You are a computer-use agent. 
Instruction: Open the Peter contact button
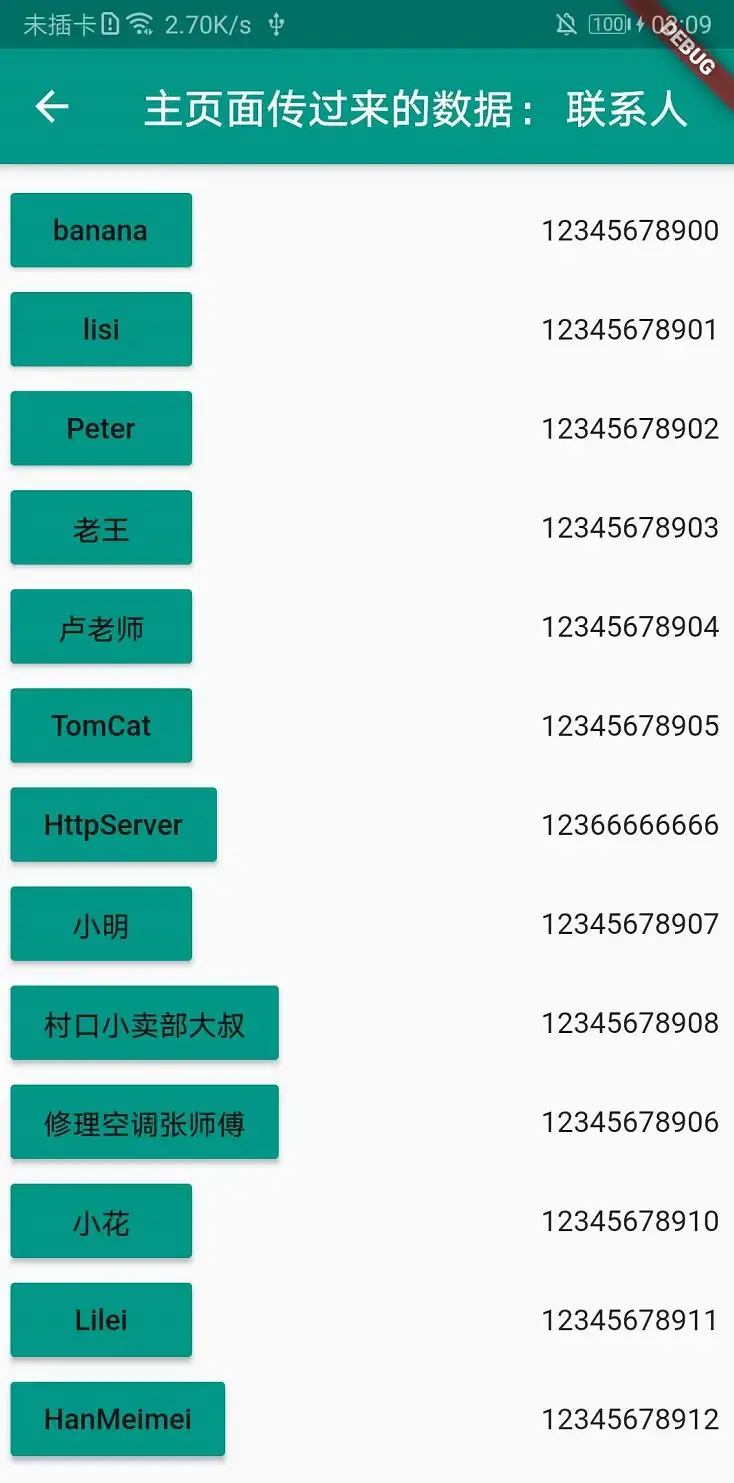[101, 428]
